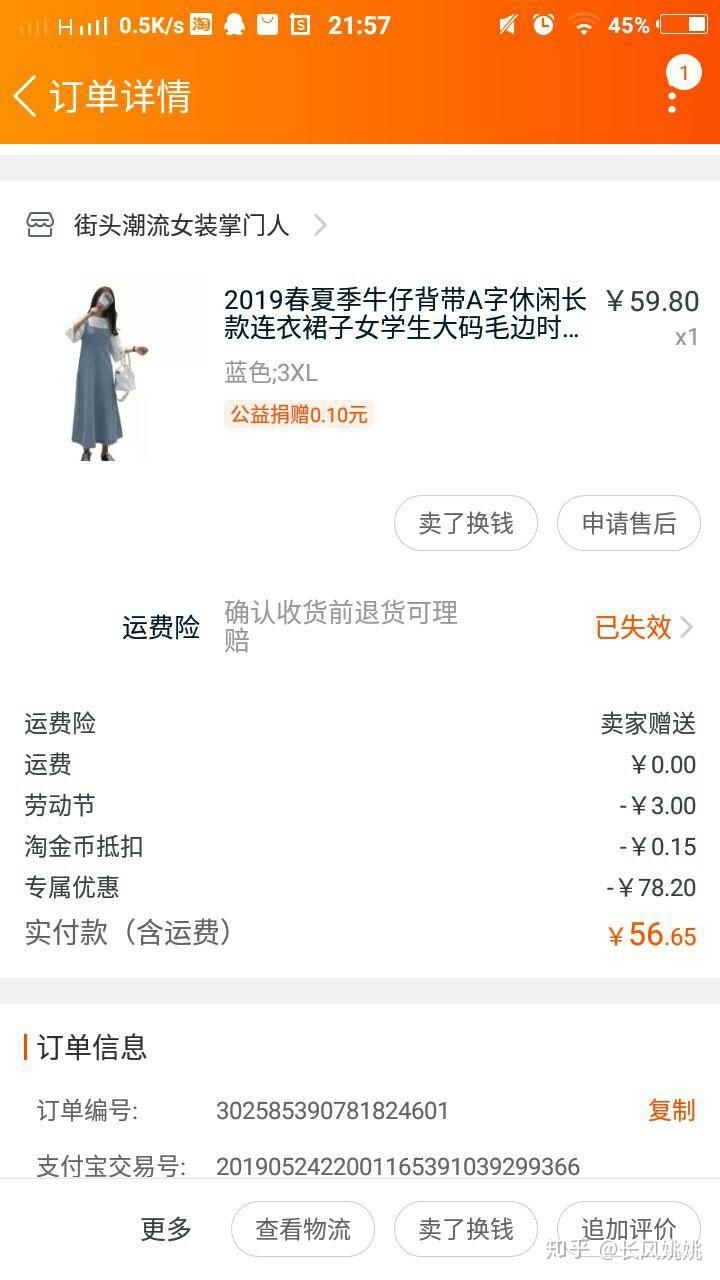Open the denim dress product details
Screen dimensions: 720x1280
coord(404,314)
